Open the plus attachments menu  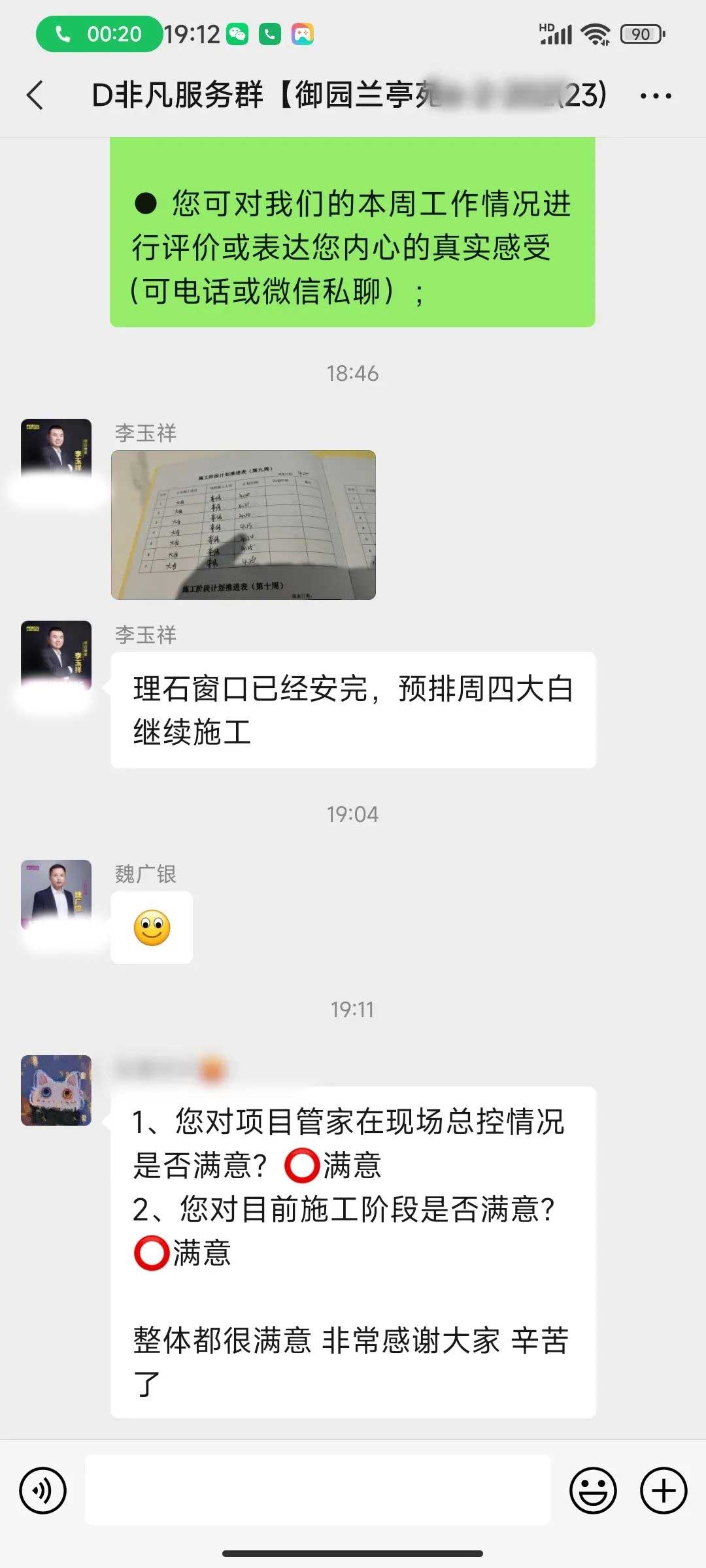click(x=663, y=1490)
